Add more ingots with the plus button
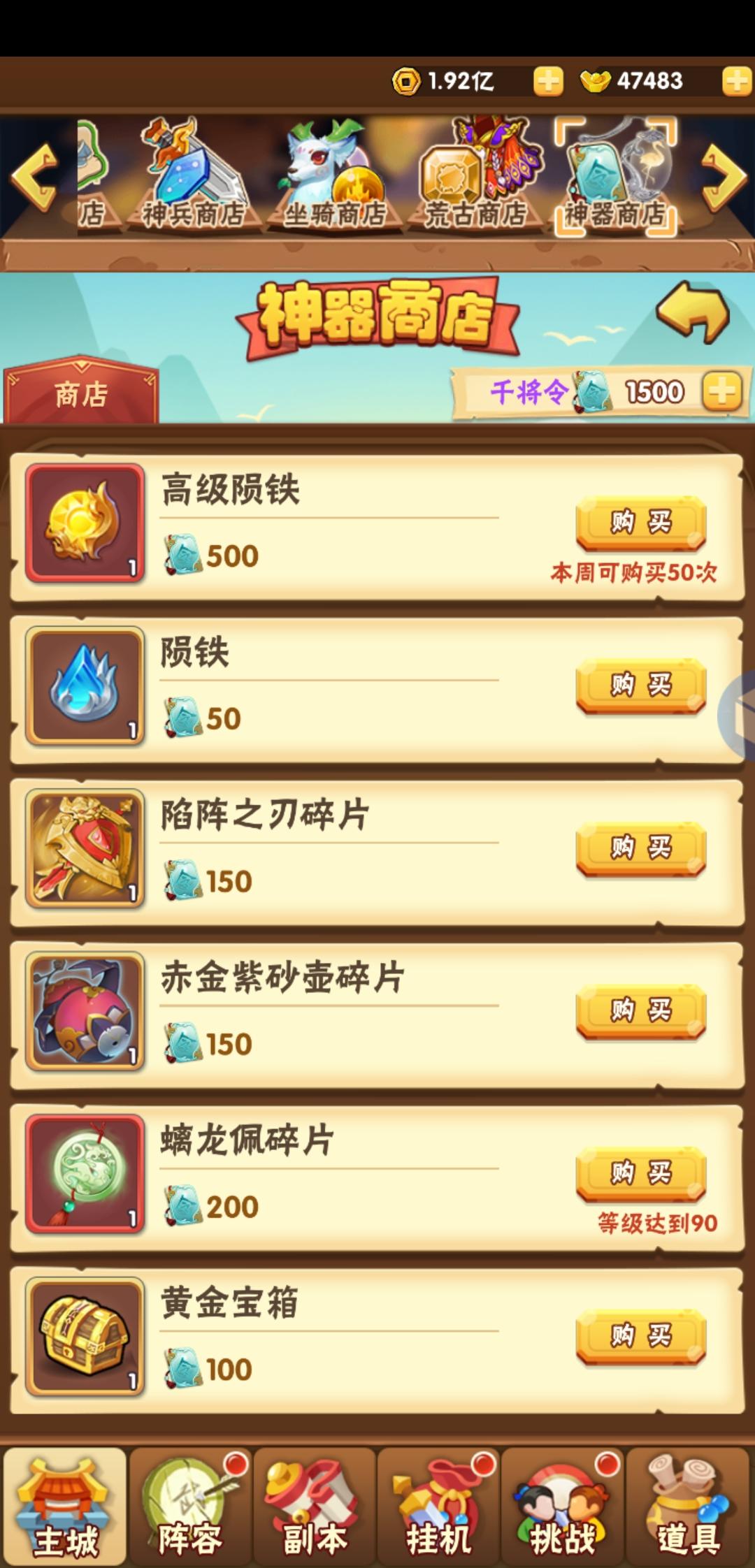755x1568 pixels. pos(737,81)
